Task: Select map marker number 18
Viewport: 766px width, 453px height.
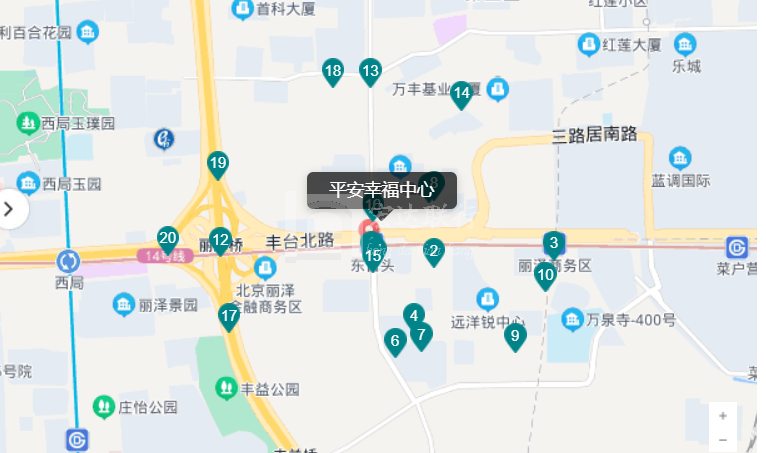Action: point(333,71)
